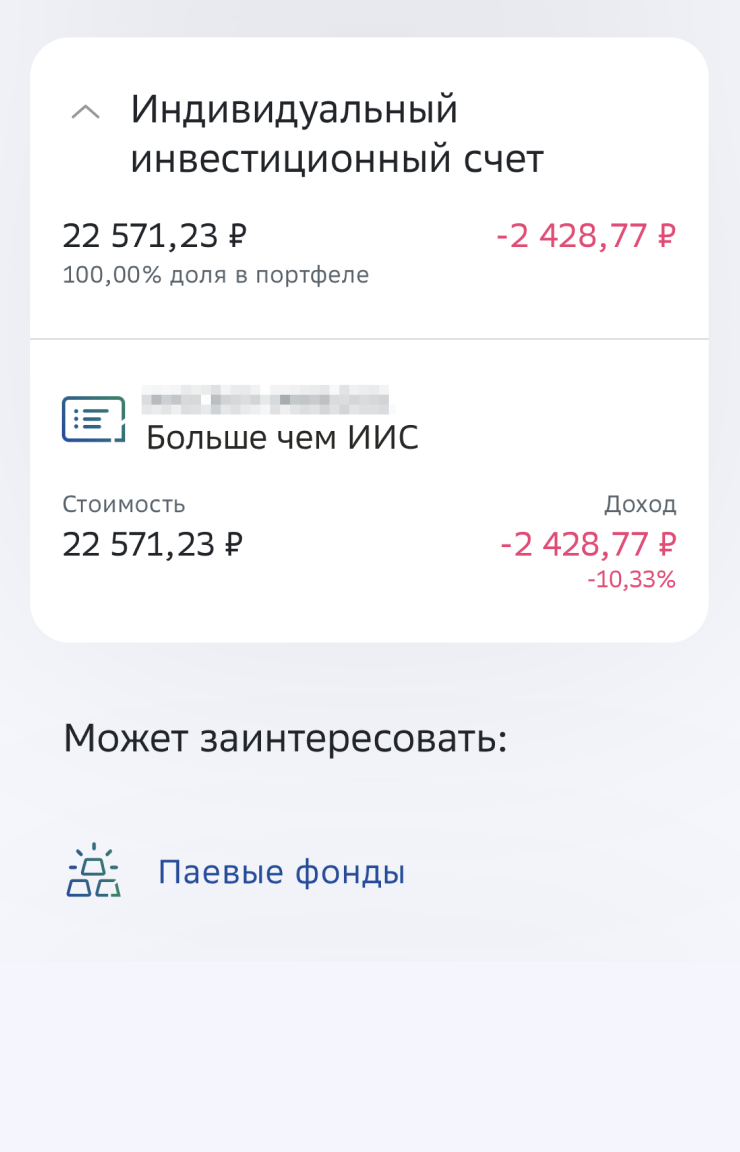Open the Паевые фонды link
This screenshot has height=1152, width=740.
pos(281,873)
